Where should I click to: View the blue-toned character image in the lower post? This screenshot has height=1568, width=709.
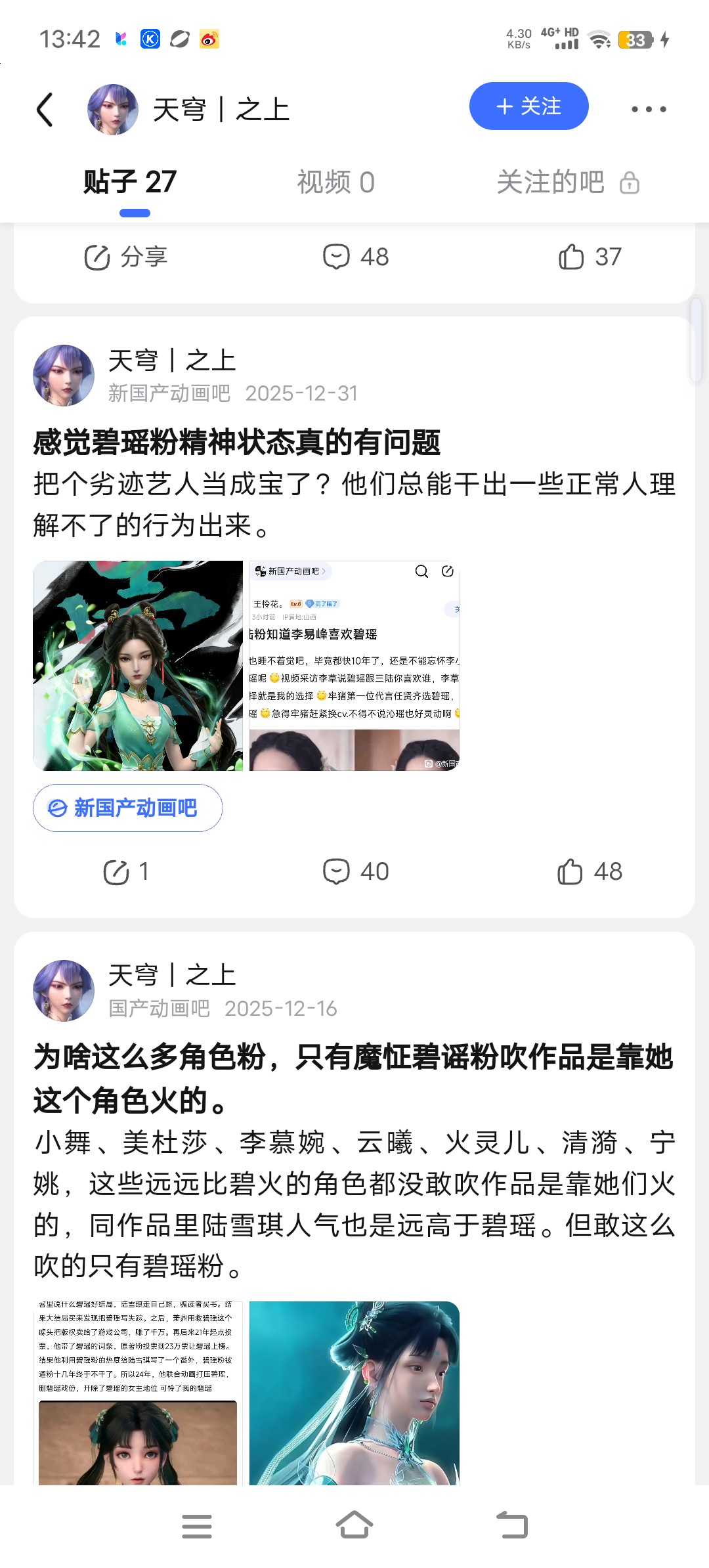(x=354, y=1392)
